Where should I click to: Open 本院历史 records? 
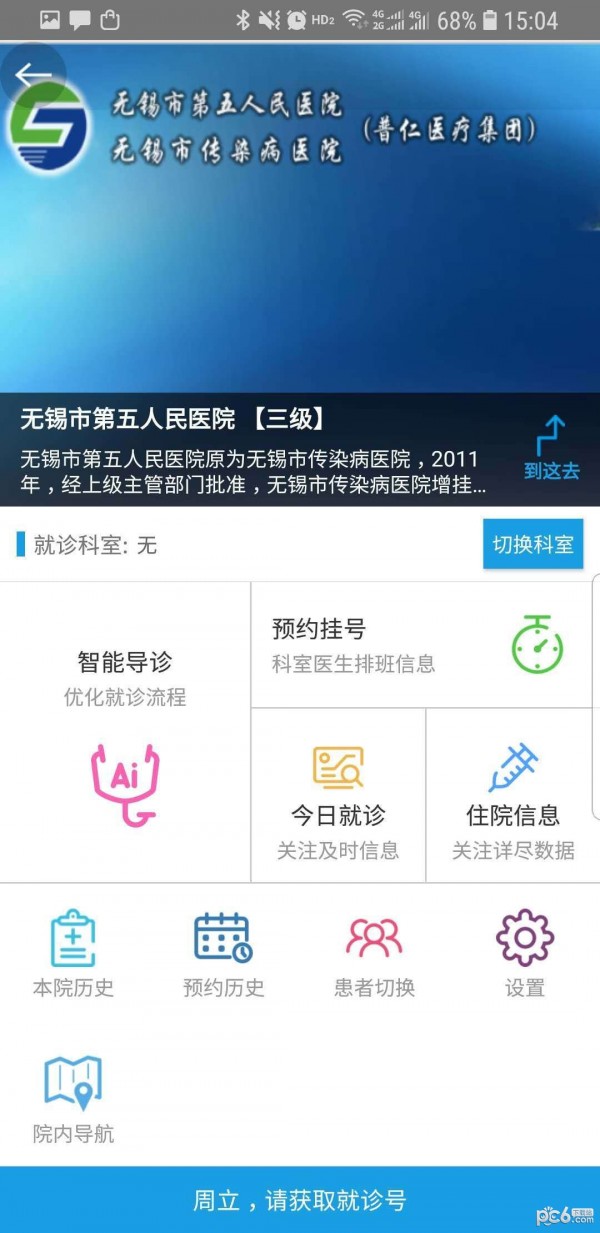click(73, 953)
